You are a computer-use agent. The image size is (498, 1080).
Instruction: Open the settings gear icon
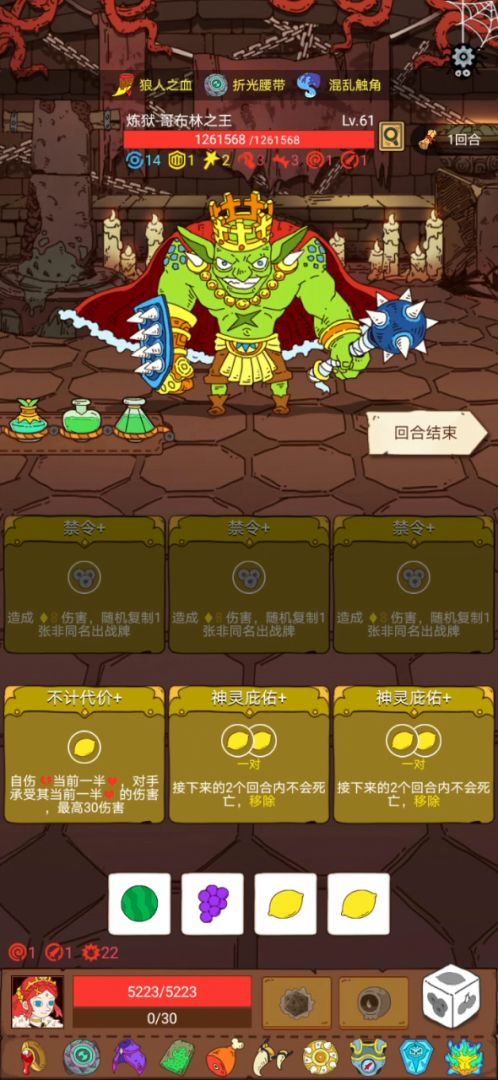pyautogui.click(x=464, y=57)
